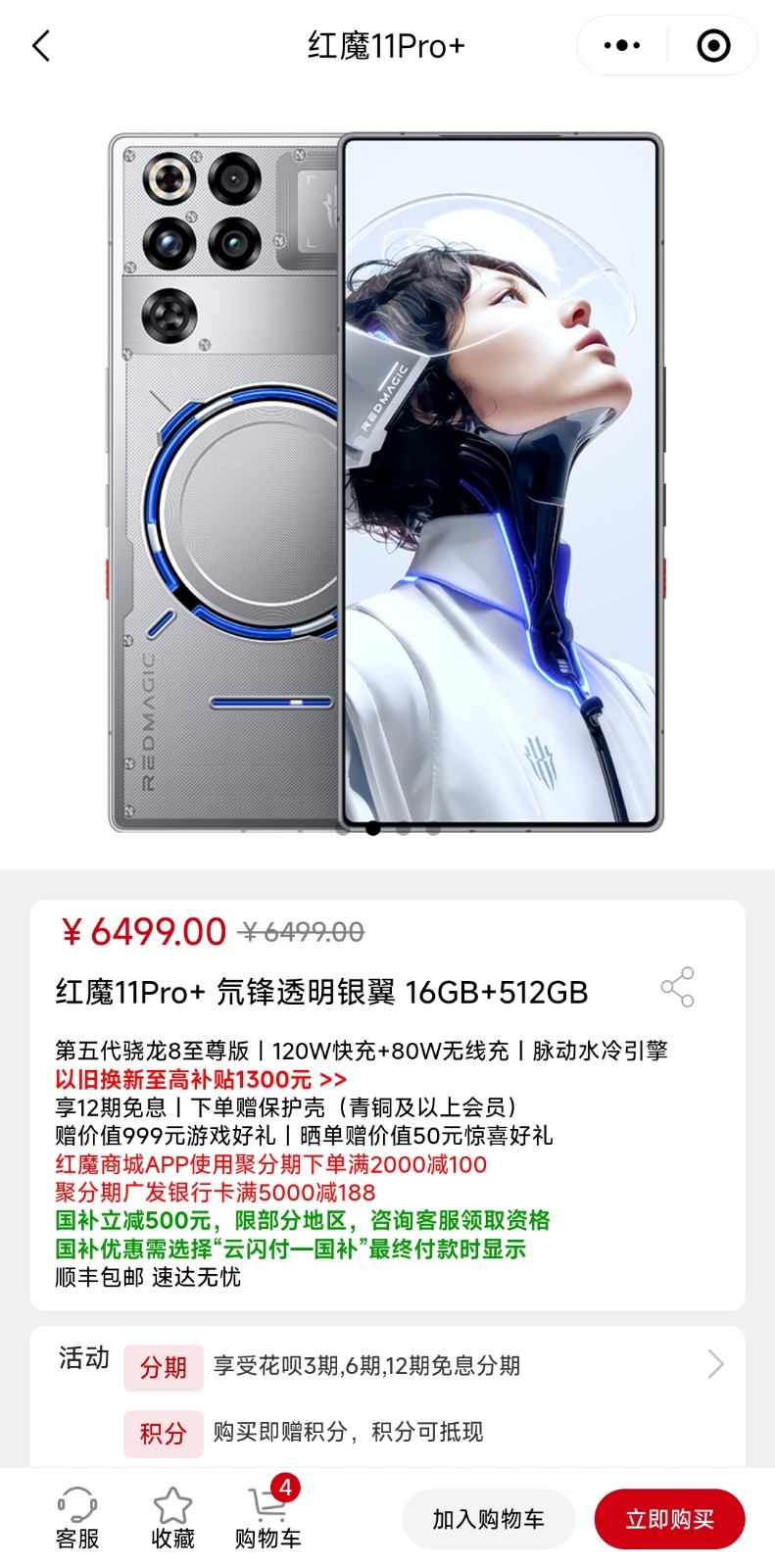Tap 立即购买 to buy now
The width and height of the screenshot is (775, 1568).
point(669,1519)
